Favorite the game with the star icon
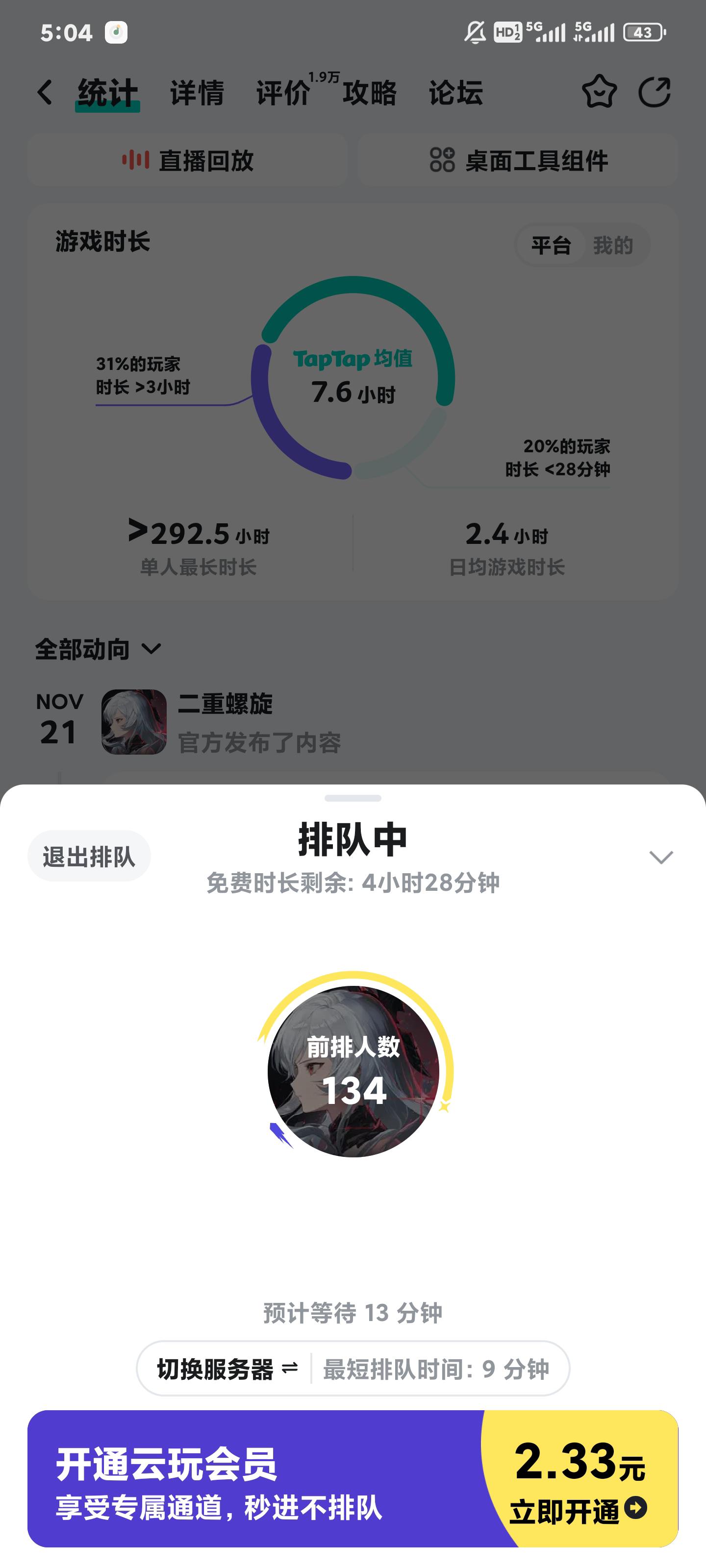Screen dimensions: 706x1568 pyautogui.click(x=599, y=93)
